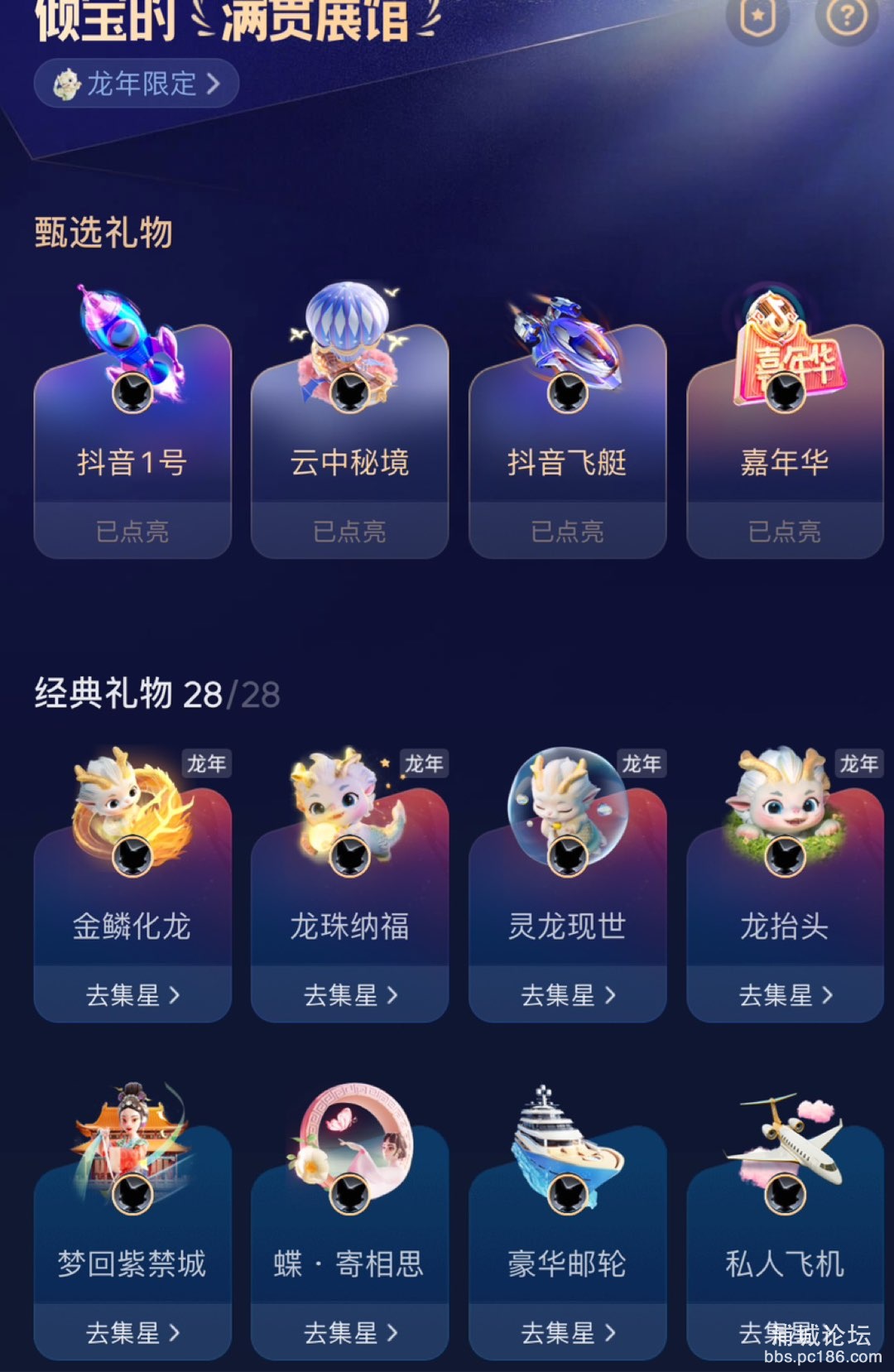The width and height of the screenshot is (894, 1372).
Task: Go collect stars for 灵龙现世
Action: click(x=567, y=994)
